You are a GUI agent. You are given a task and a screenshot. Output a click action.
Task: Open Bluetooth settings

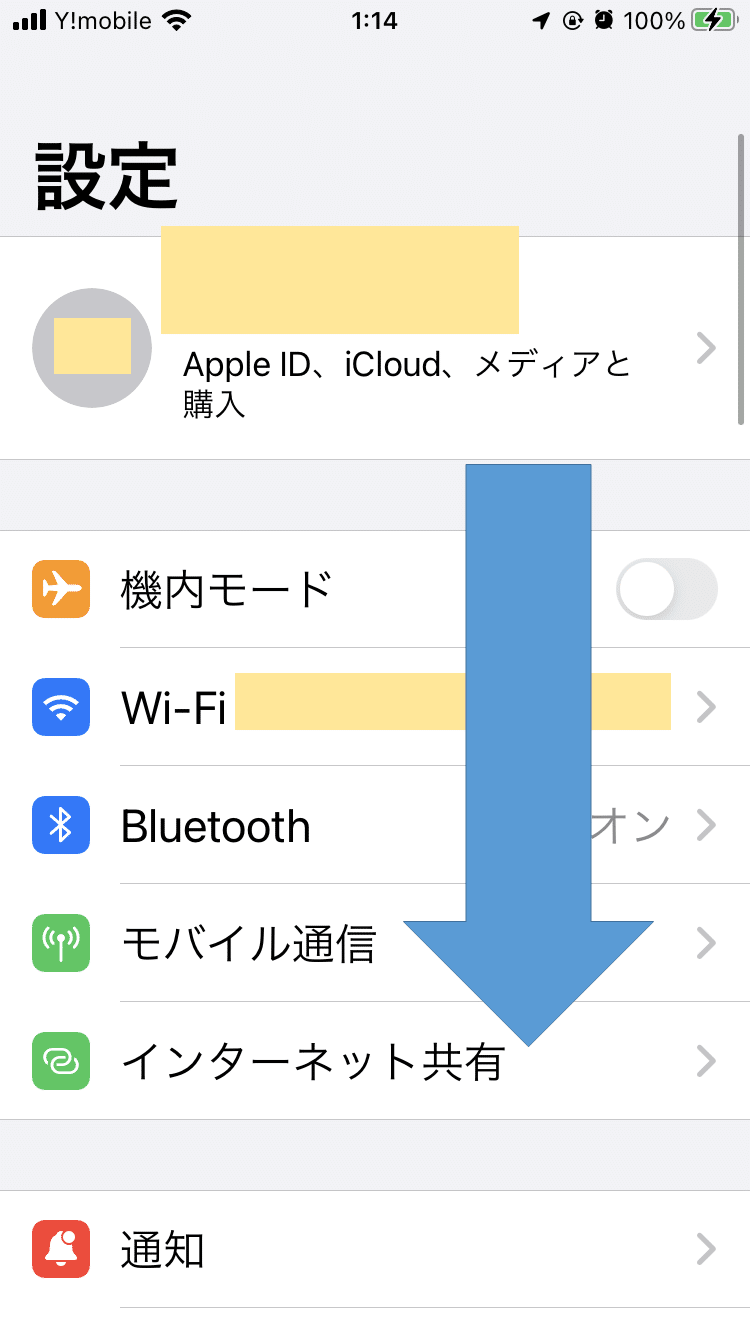tap(375, 825)
